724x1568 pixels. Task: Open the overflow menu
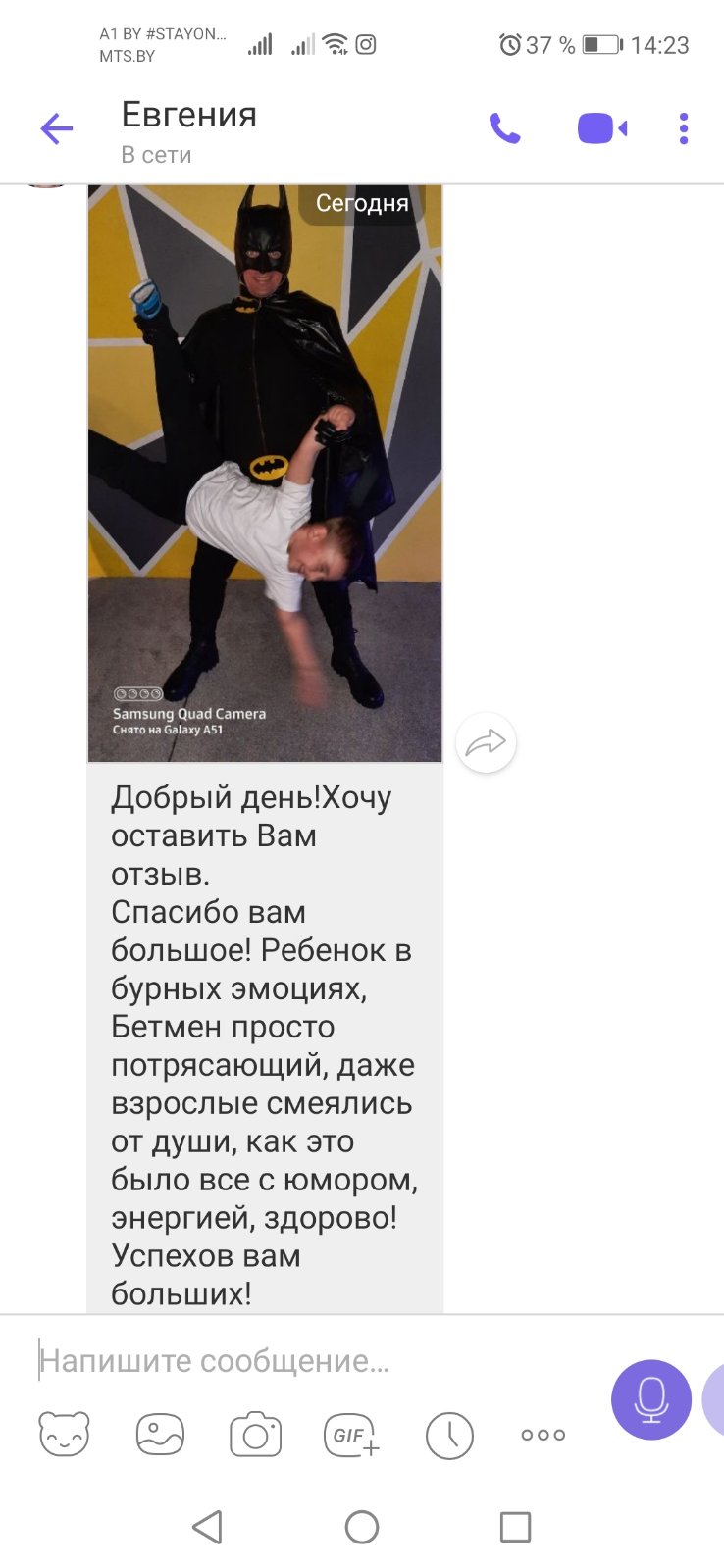(x=684, y=128)
